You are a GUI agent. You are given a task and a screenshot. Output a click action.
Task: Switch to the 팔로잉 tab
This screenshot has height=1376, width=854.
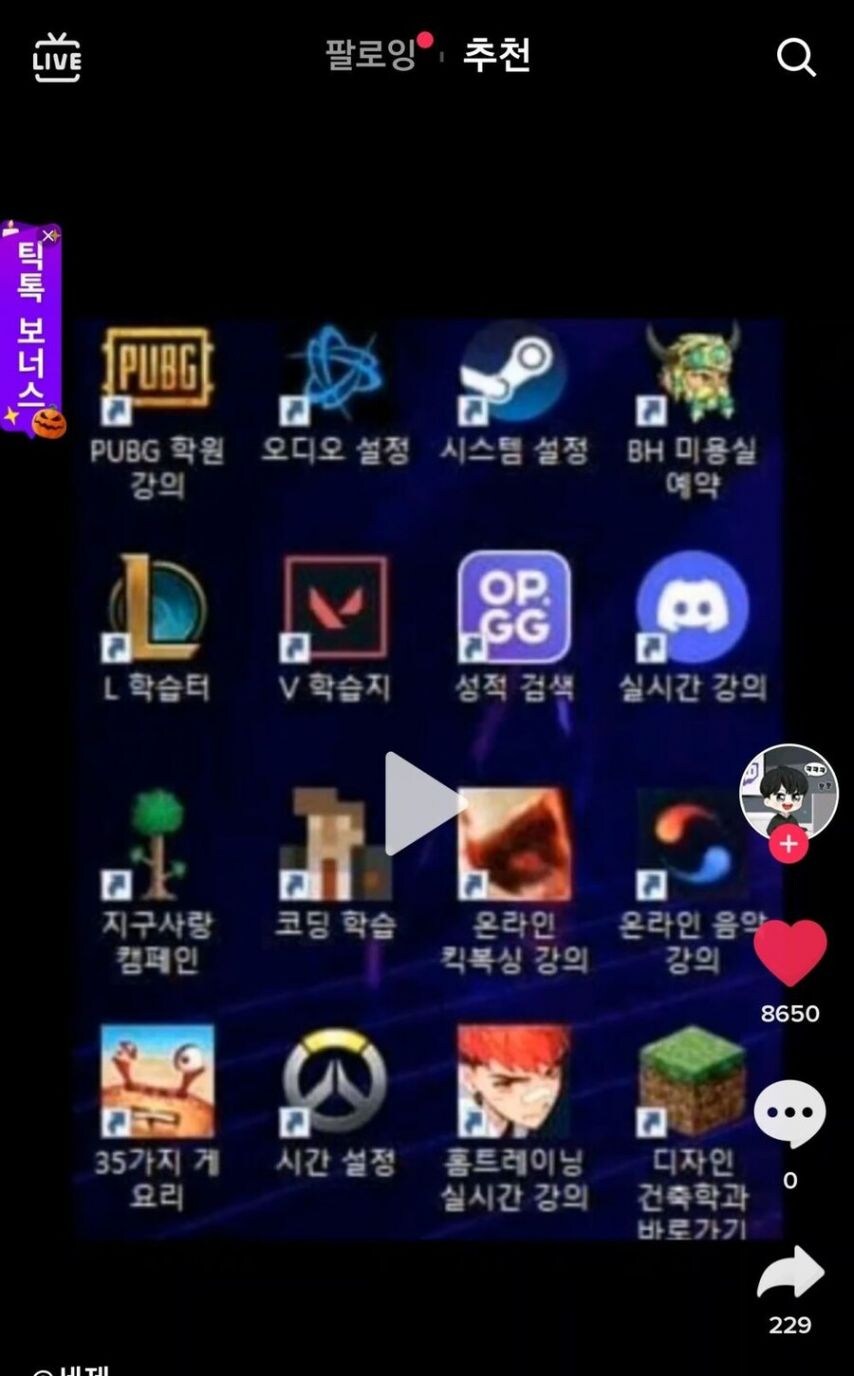371,55
